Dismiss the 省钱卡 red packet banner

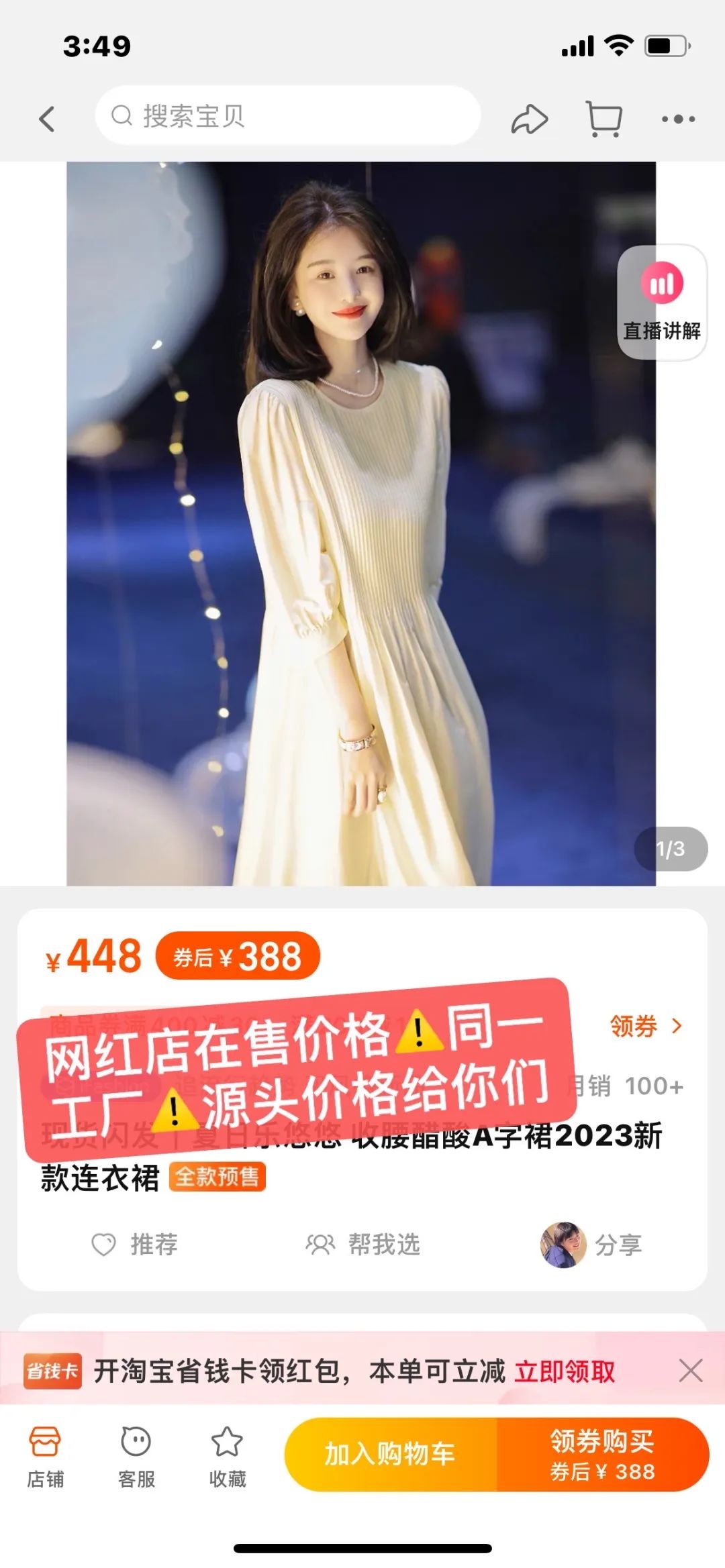click(x=690, y=1371)
